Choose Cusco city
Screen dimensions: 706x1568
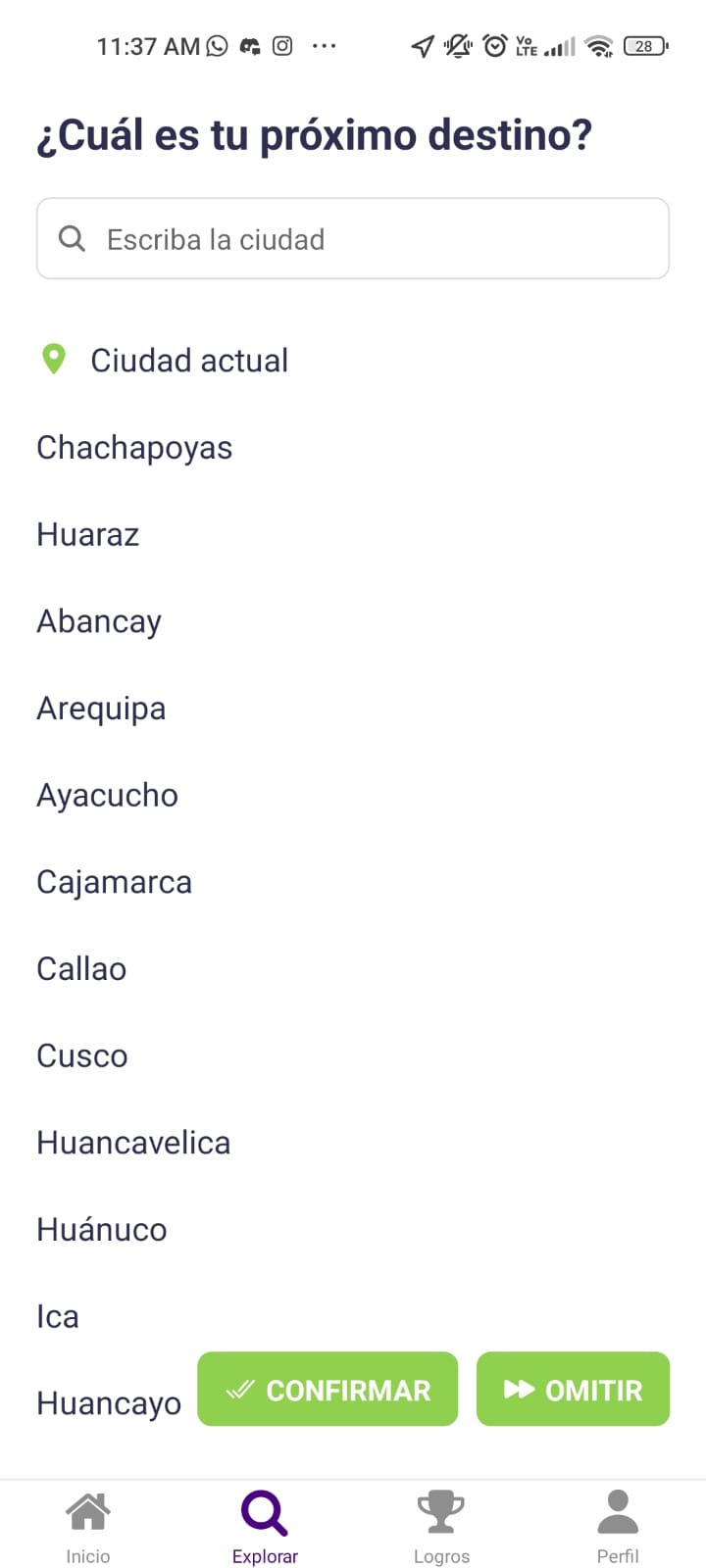coord(82,1056)
